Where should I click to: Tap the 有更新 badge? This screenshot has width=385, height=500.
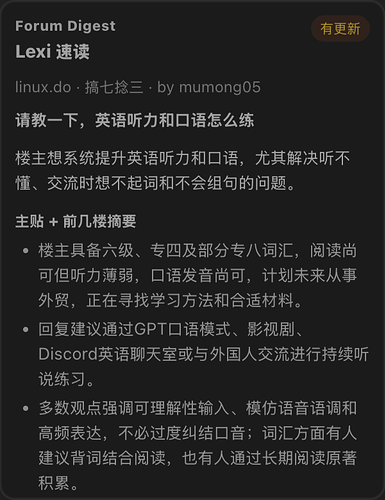[340, 29]
